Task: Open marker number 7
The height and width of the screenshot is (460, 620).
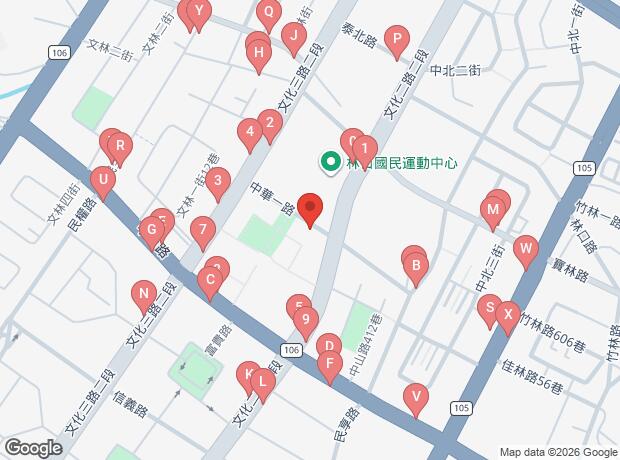Action: tap(203, 230)
